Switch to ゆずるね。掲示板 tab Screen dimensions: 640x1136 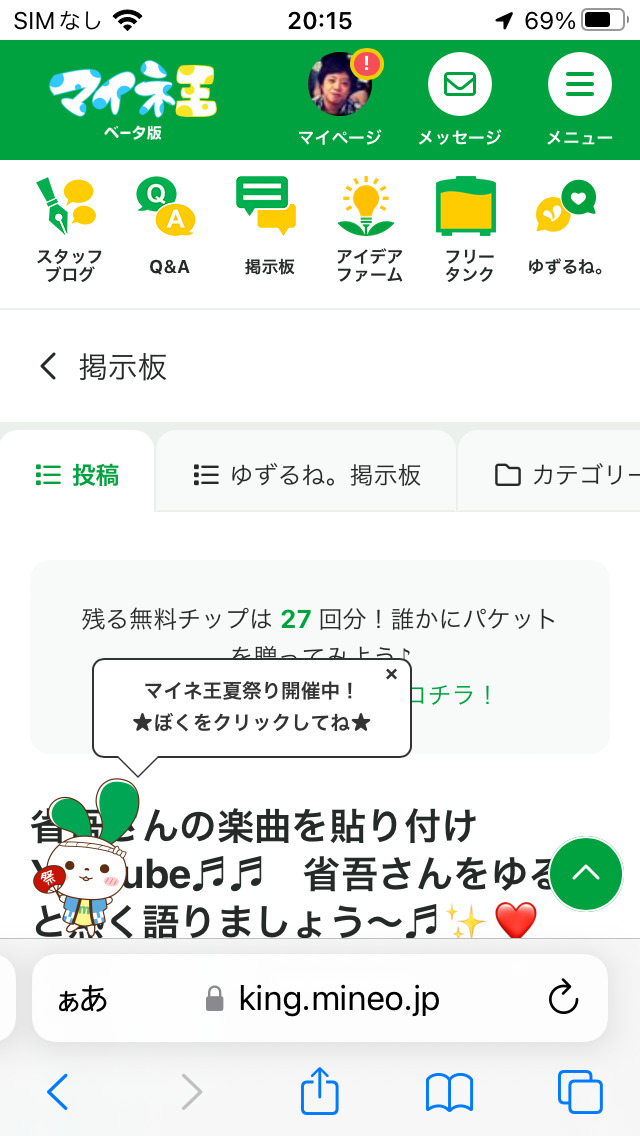pos(306,475)
